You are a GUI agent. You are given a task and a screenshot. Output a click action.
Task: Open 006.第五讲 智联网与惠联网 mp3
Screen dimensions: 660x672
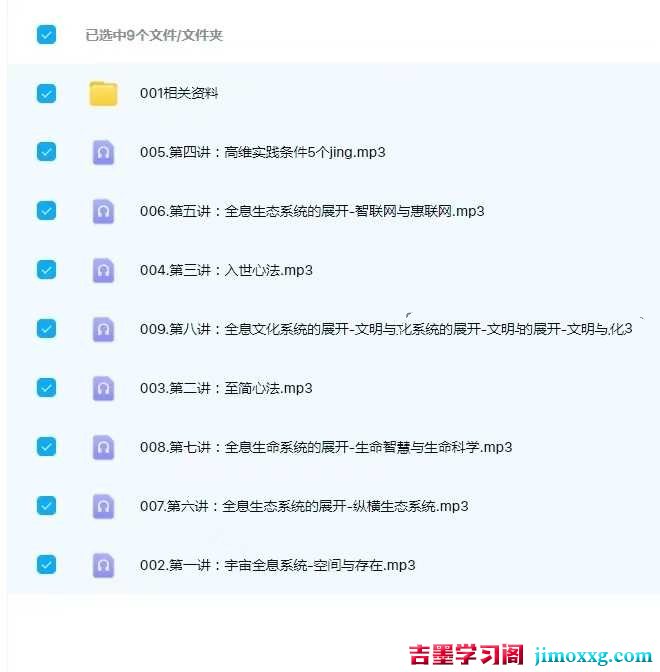tap(312, 211)
